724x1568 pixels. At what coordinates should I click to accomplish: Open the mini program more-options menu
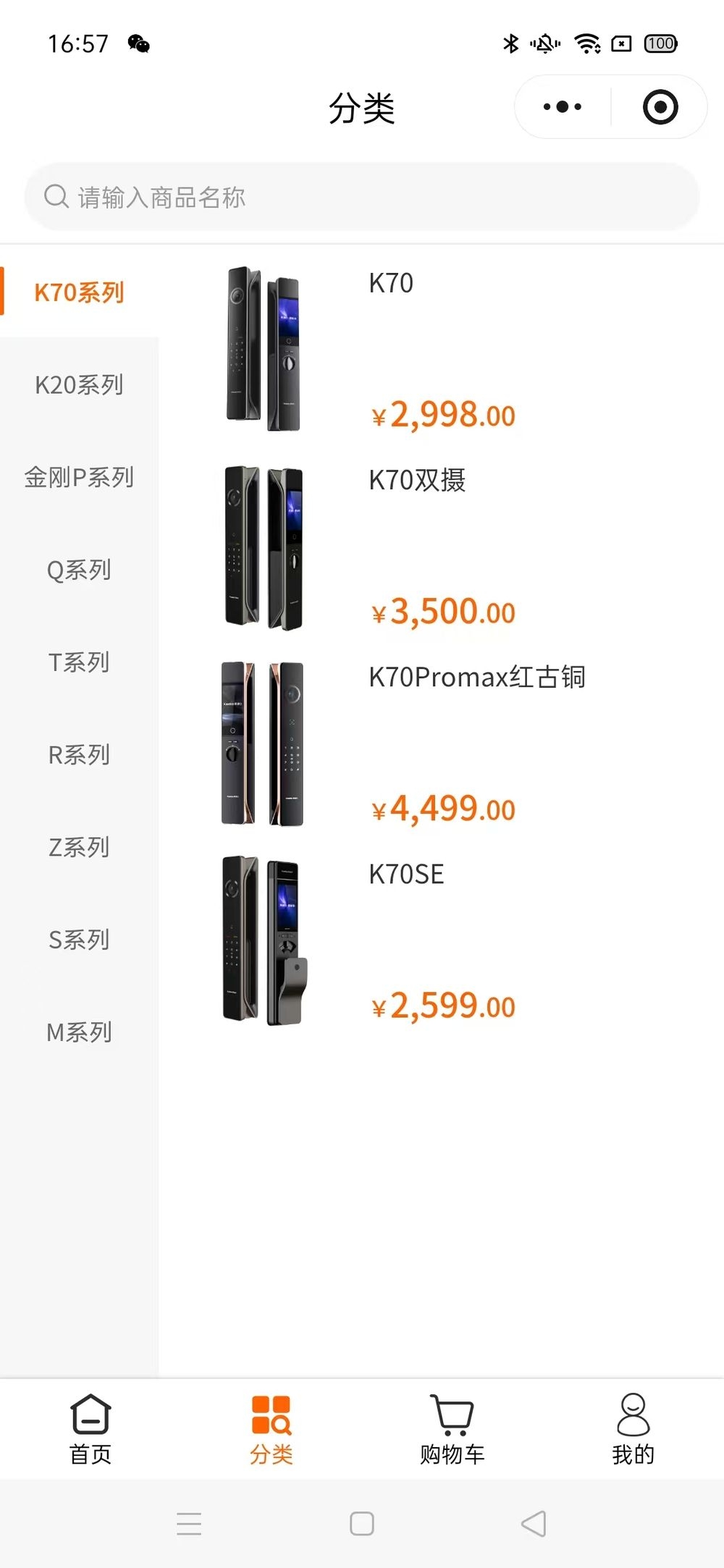point(563,107)
